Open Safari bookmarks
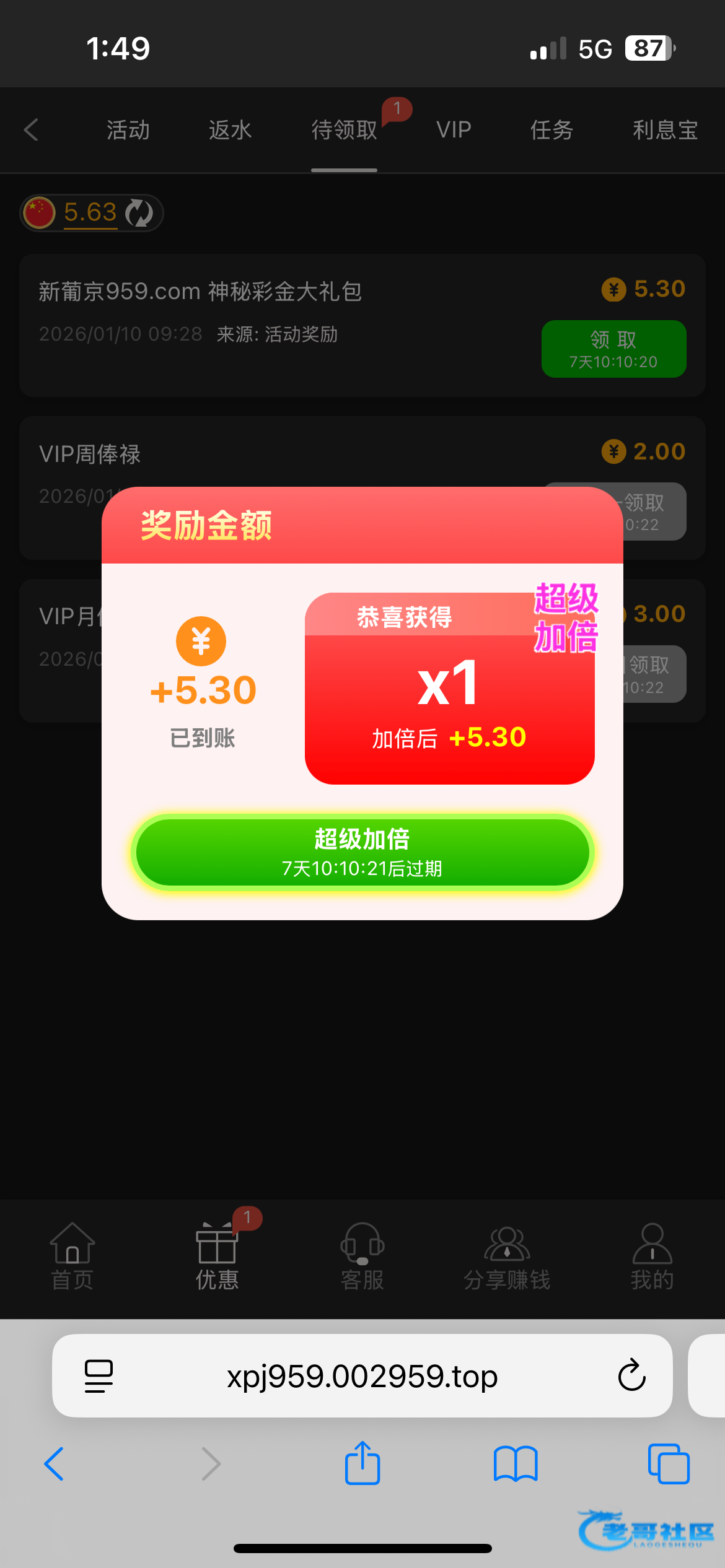 click(x=516, y=1463)
